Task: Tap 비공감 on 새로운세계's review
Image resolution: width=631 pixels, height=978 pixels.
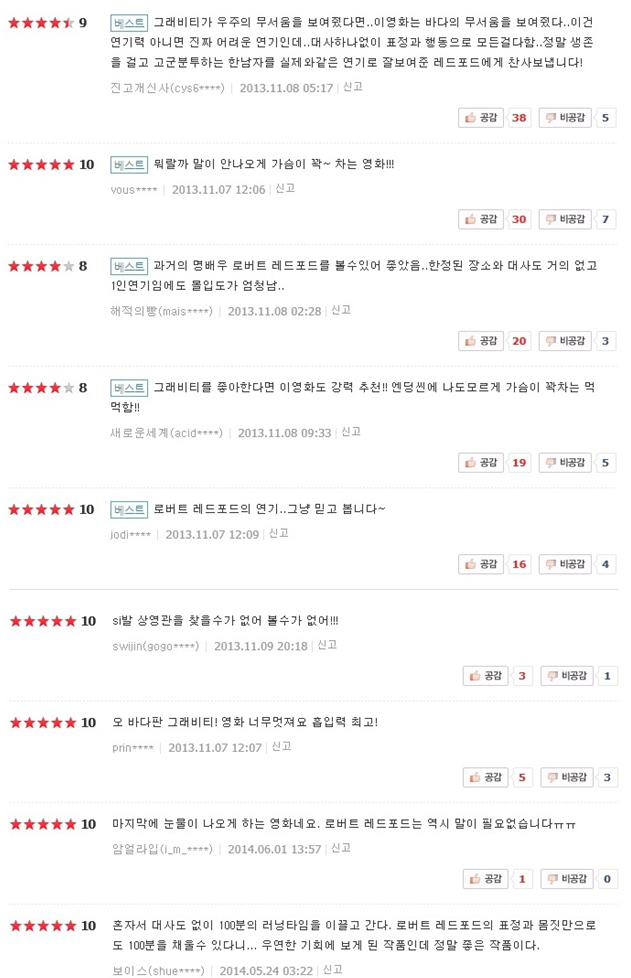Action: pos(566,463)
